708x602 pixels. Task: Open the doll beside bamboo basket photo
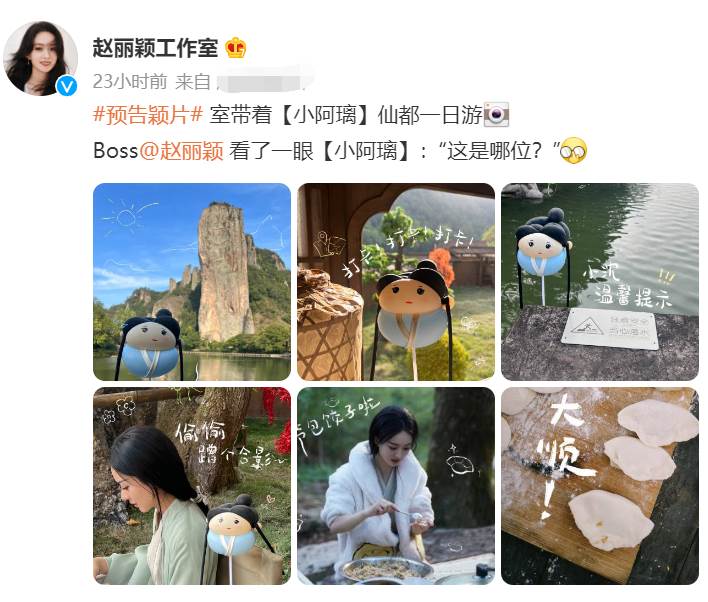(x=396, y=282)
